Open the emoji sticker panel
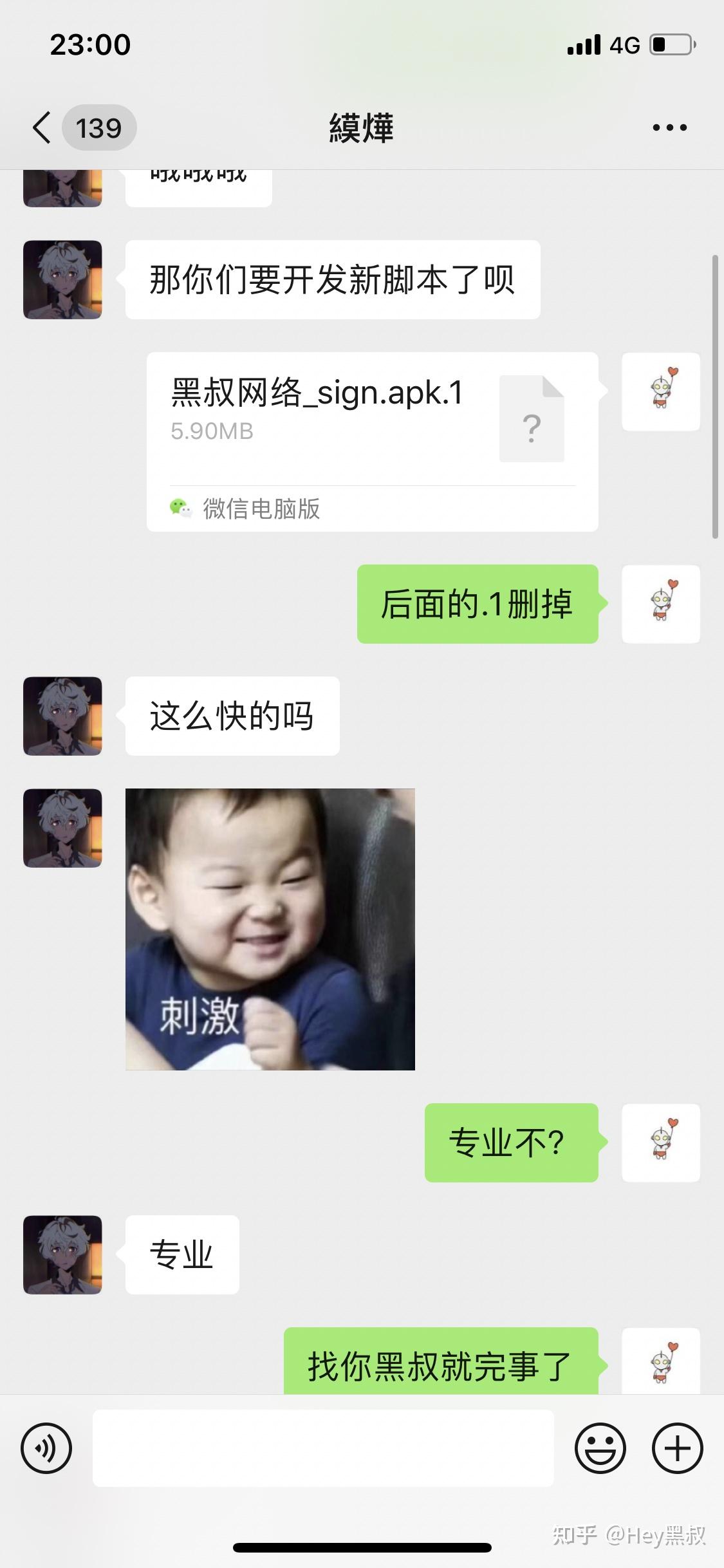 coord(600,1448)
